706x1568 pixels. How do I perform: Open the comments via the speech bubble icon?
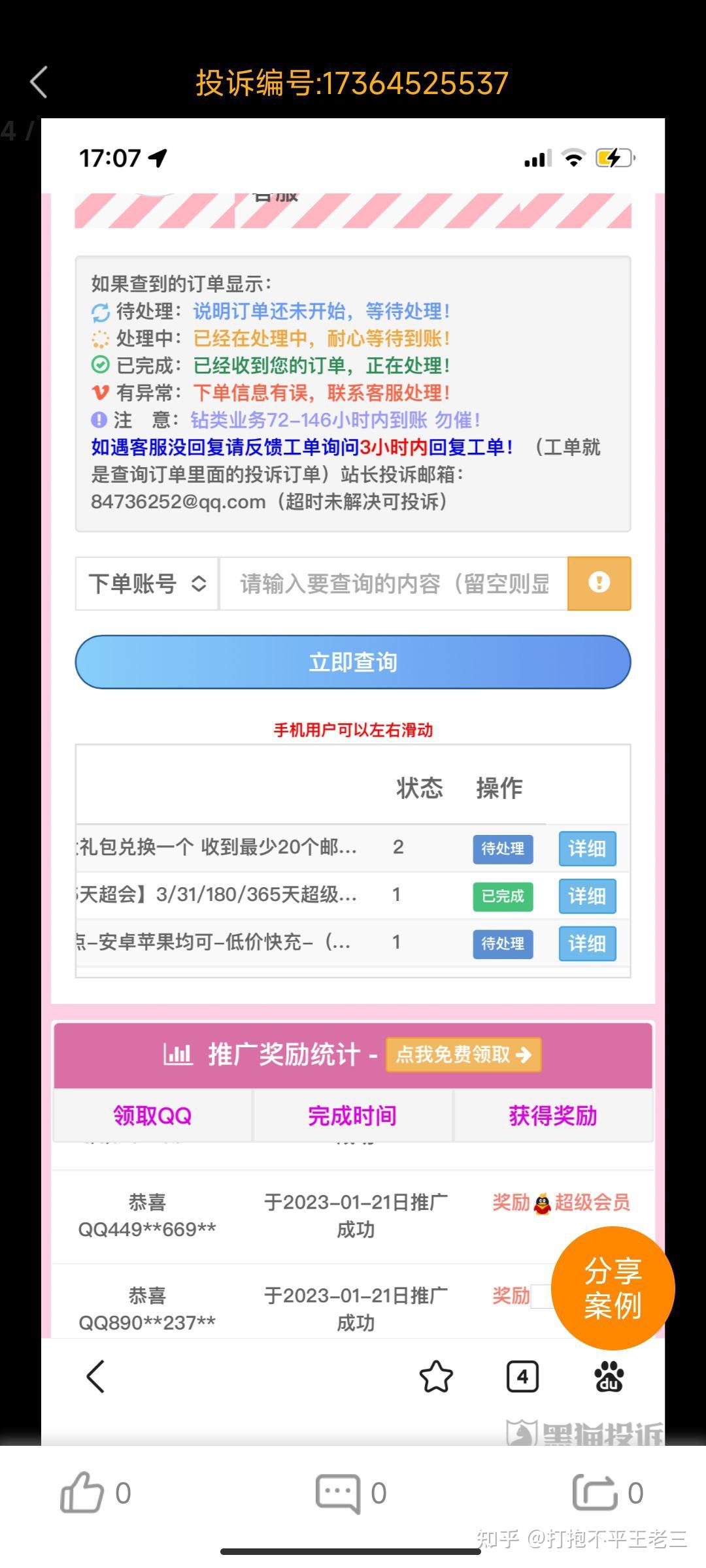pos(337,1493)
